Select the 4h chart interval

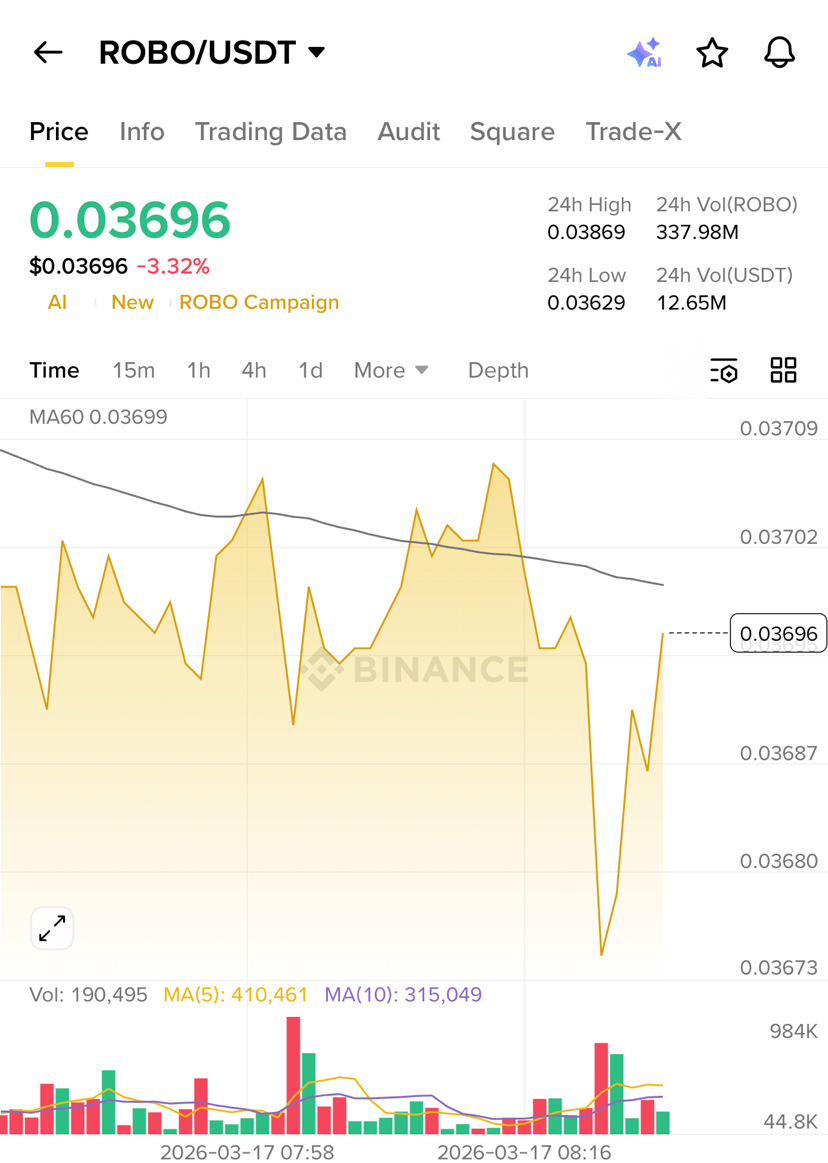coord(254,370)
